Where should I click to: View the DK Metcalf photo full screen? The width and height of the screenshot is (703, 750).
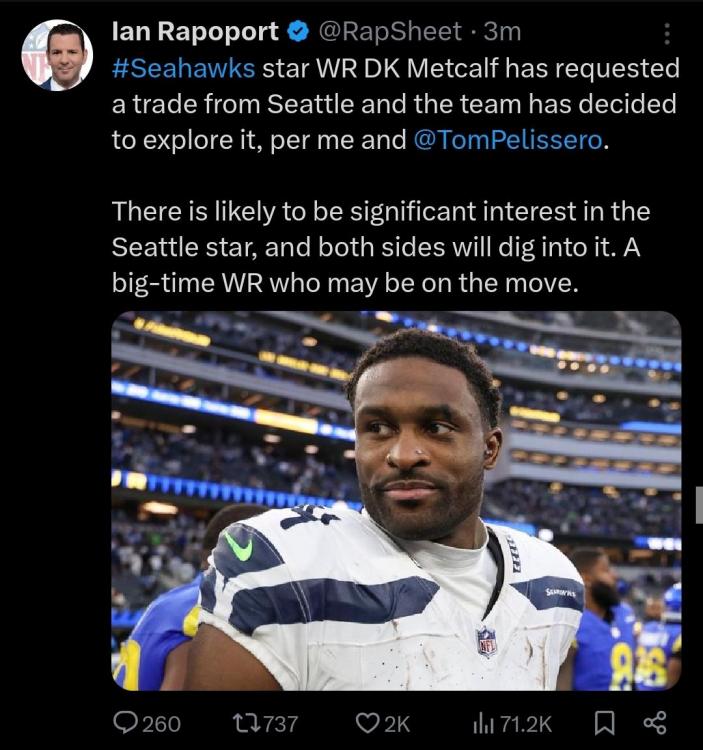tap(396, 500)
